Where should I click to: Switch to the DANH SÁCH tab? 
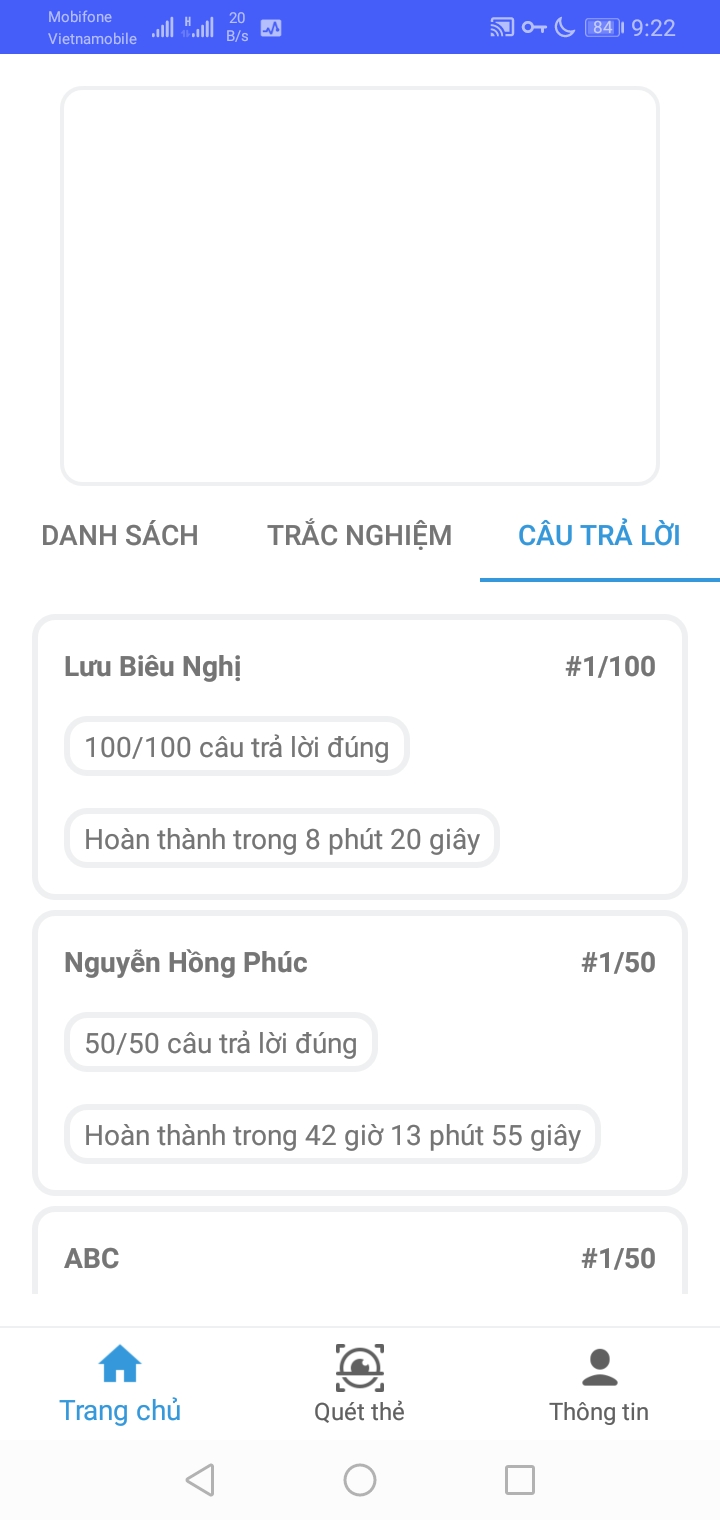click(x=120, y=536)
